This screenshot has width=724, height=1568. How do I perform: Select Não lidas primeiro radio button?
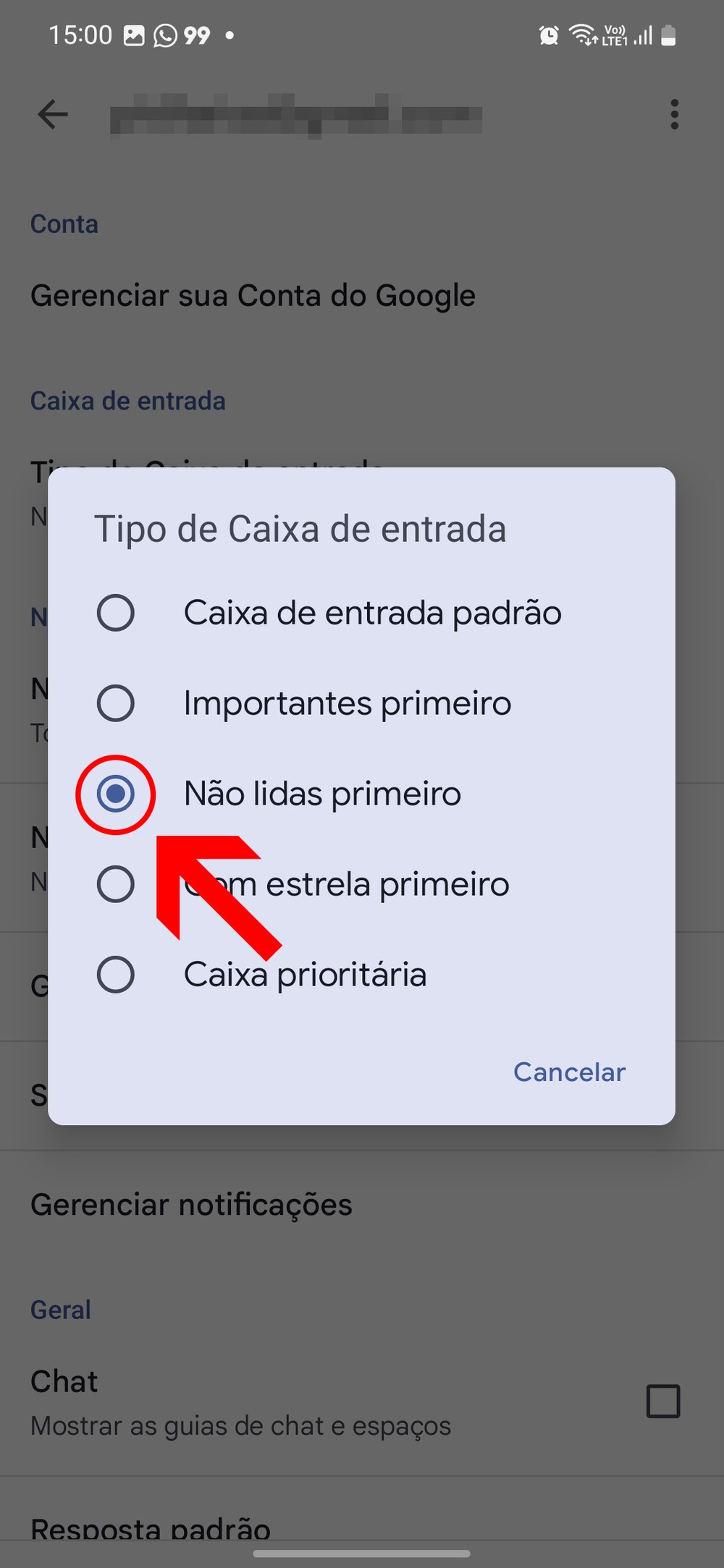[116, 794]
